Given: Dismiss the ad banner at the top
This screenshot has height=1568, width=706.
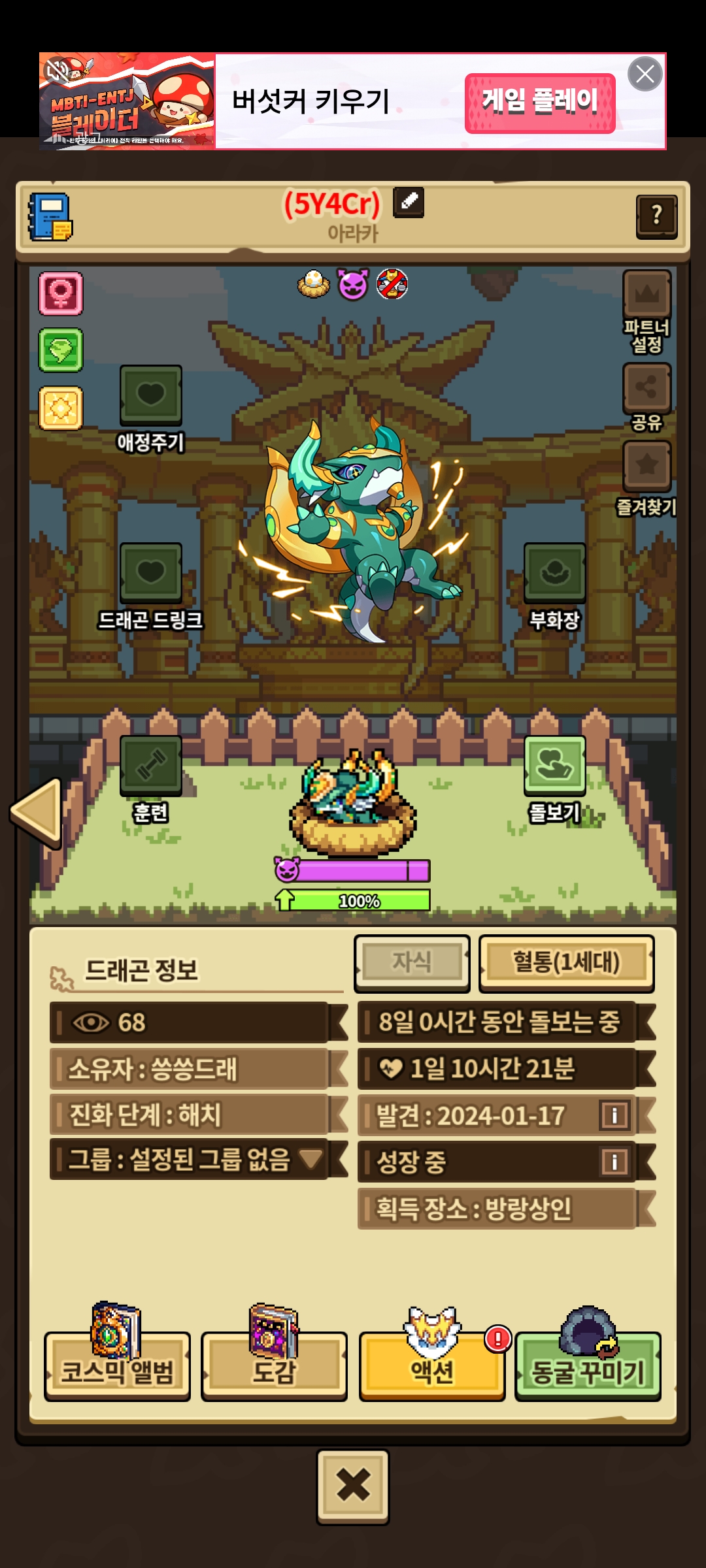Looking at the screenshot, I should [x=645, y=74].
